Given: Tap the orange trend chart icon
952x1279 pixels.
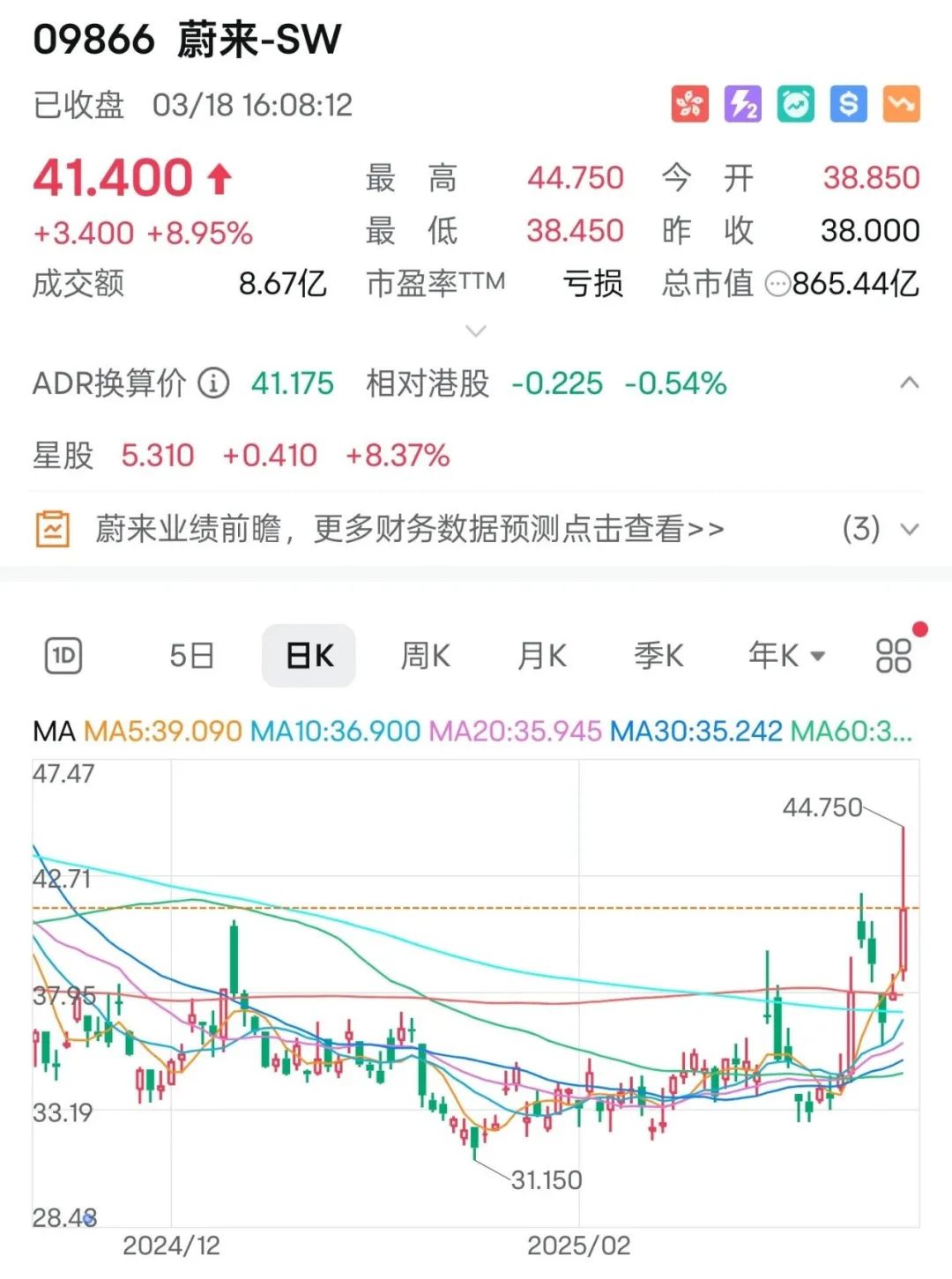Looking at the screenshot, I should point(902,104).
